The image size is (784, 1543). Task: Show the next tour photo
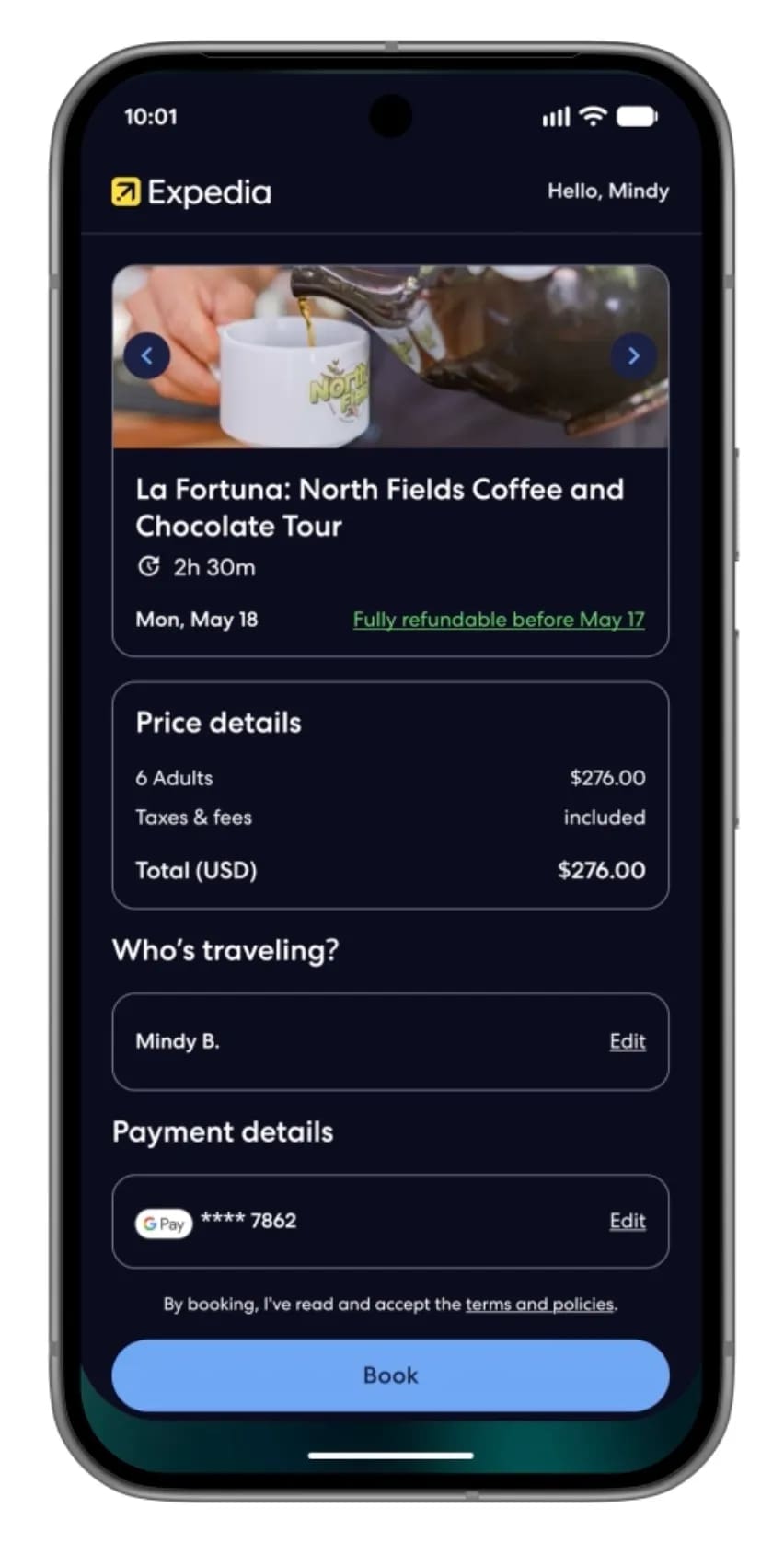click(633, 355)
